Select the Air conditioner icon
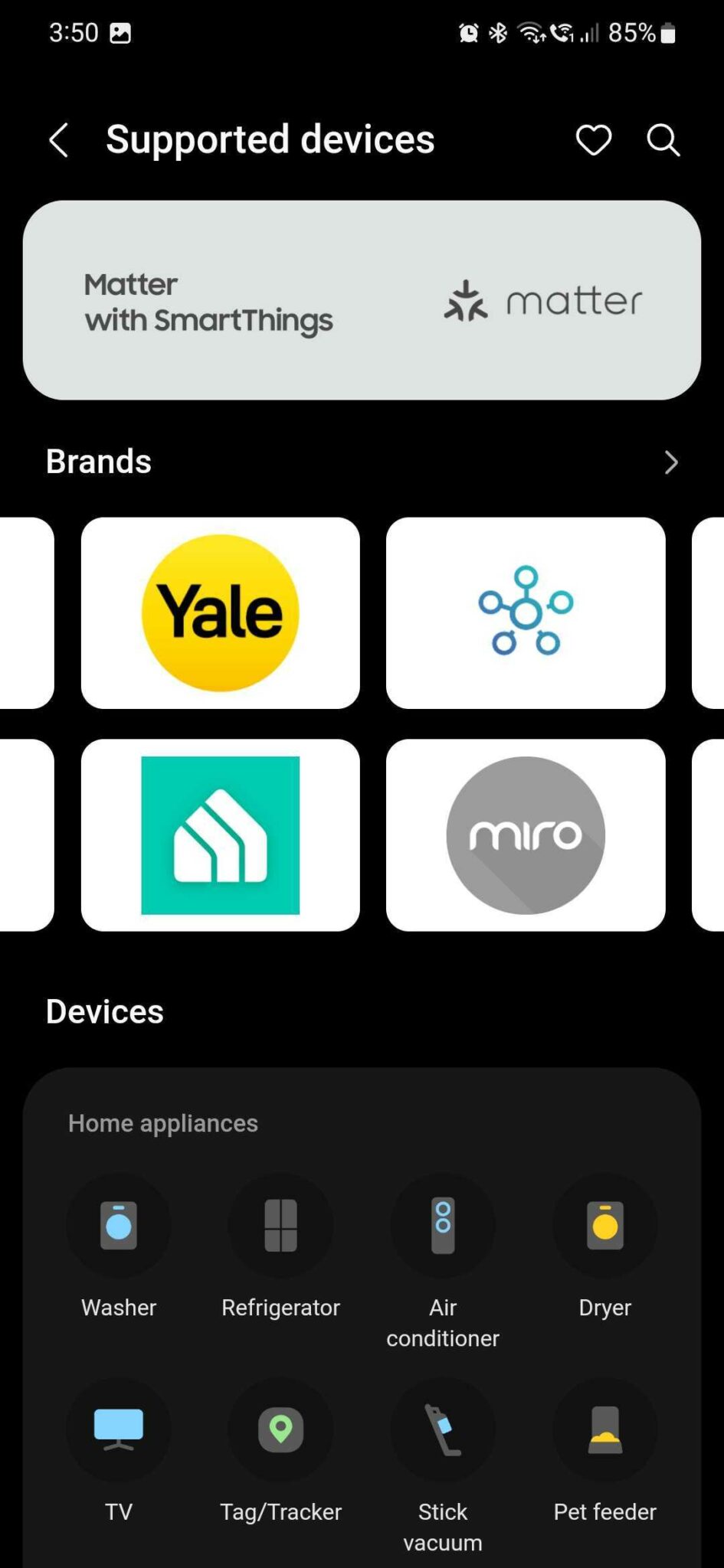 (x=443, y=1225)
